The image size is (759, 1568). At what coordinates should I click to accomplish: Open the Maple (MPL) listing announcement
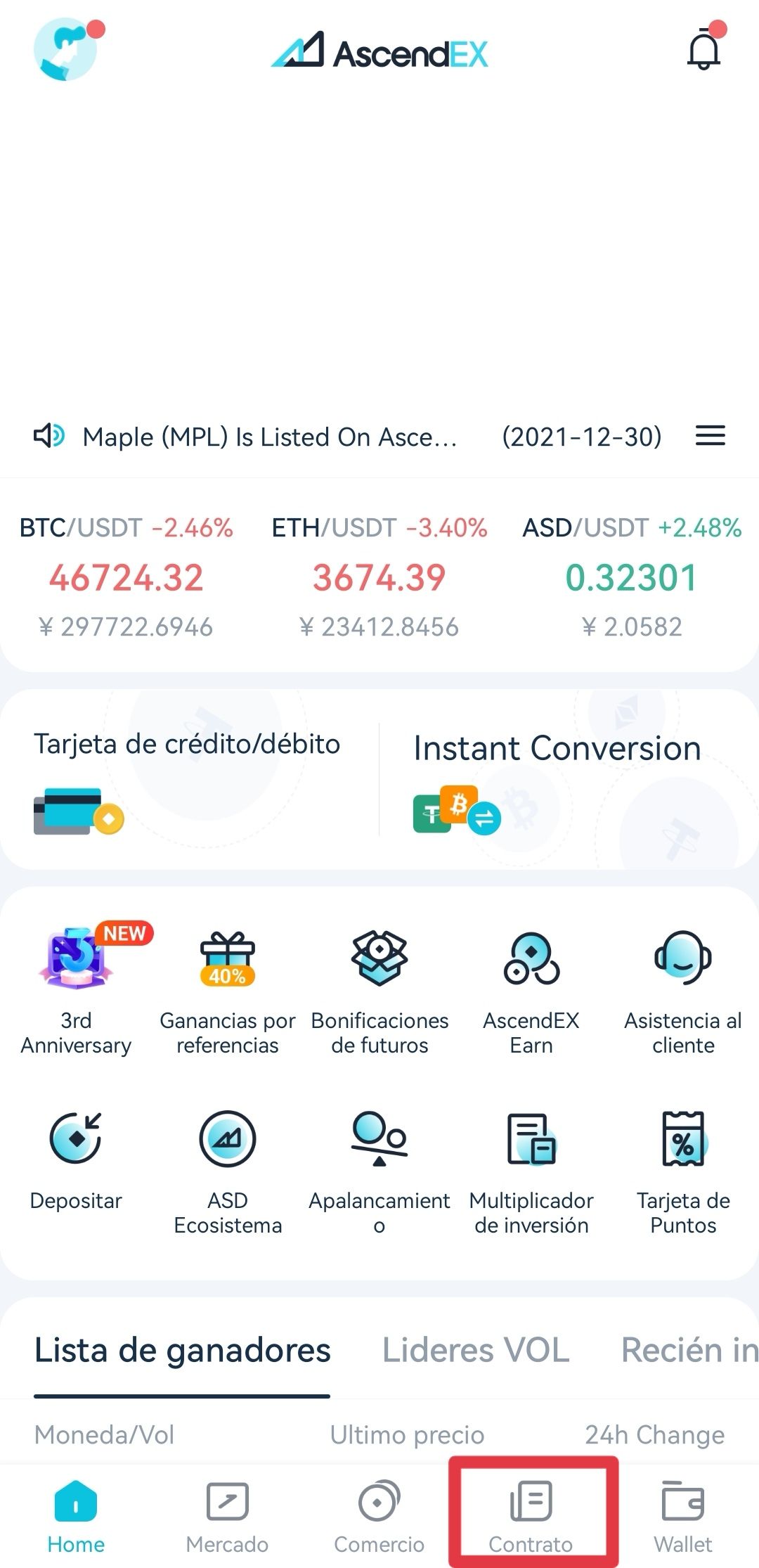click(x=270, y=437)
